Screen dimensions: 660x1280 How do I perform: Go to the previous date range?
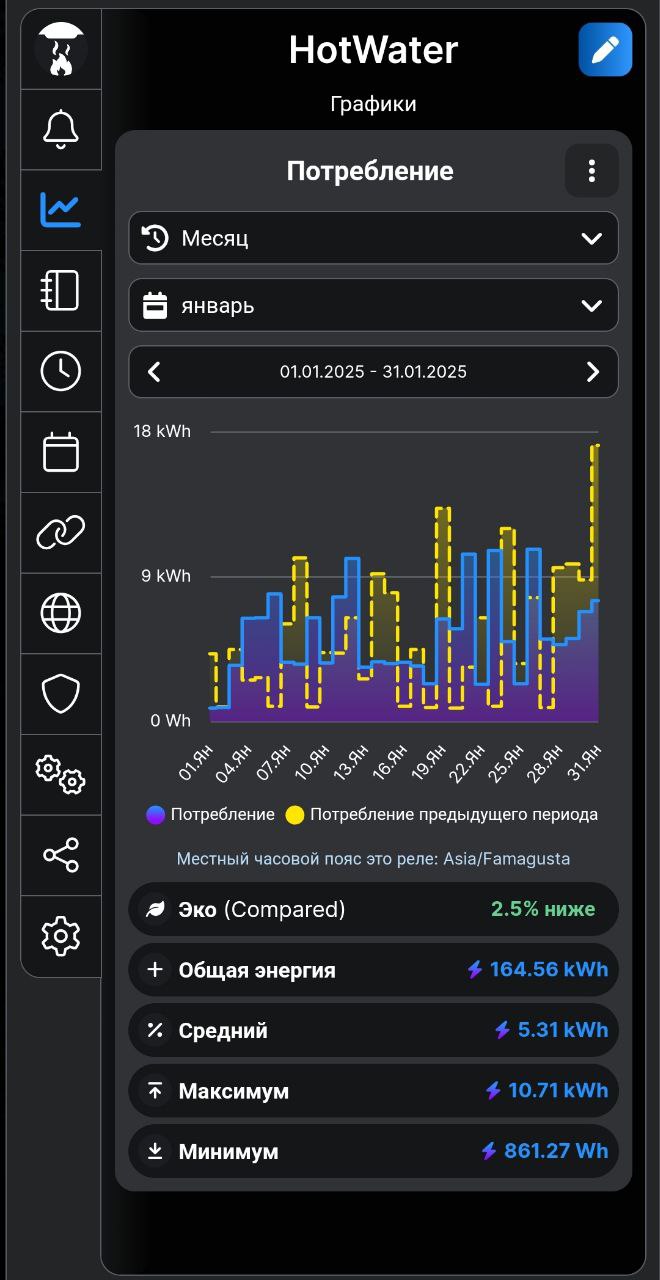click(x=154, y=372)
